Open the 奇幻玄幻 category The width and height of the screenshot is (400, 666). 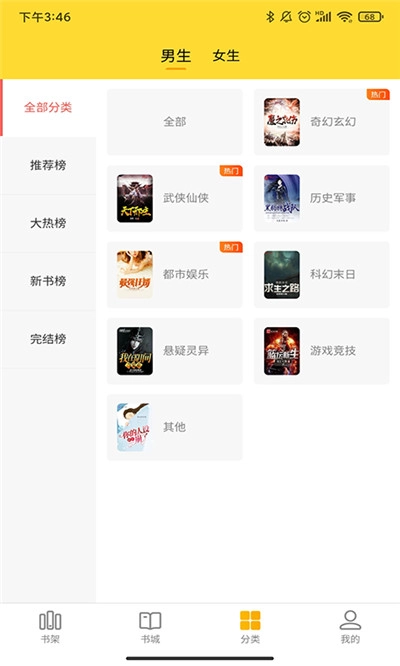point(321,122)
